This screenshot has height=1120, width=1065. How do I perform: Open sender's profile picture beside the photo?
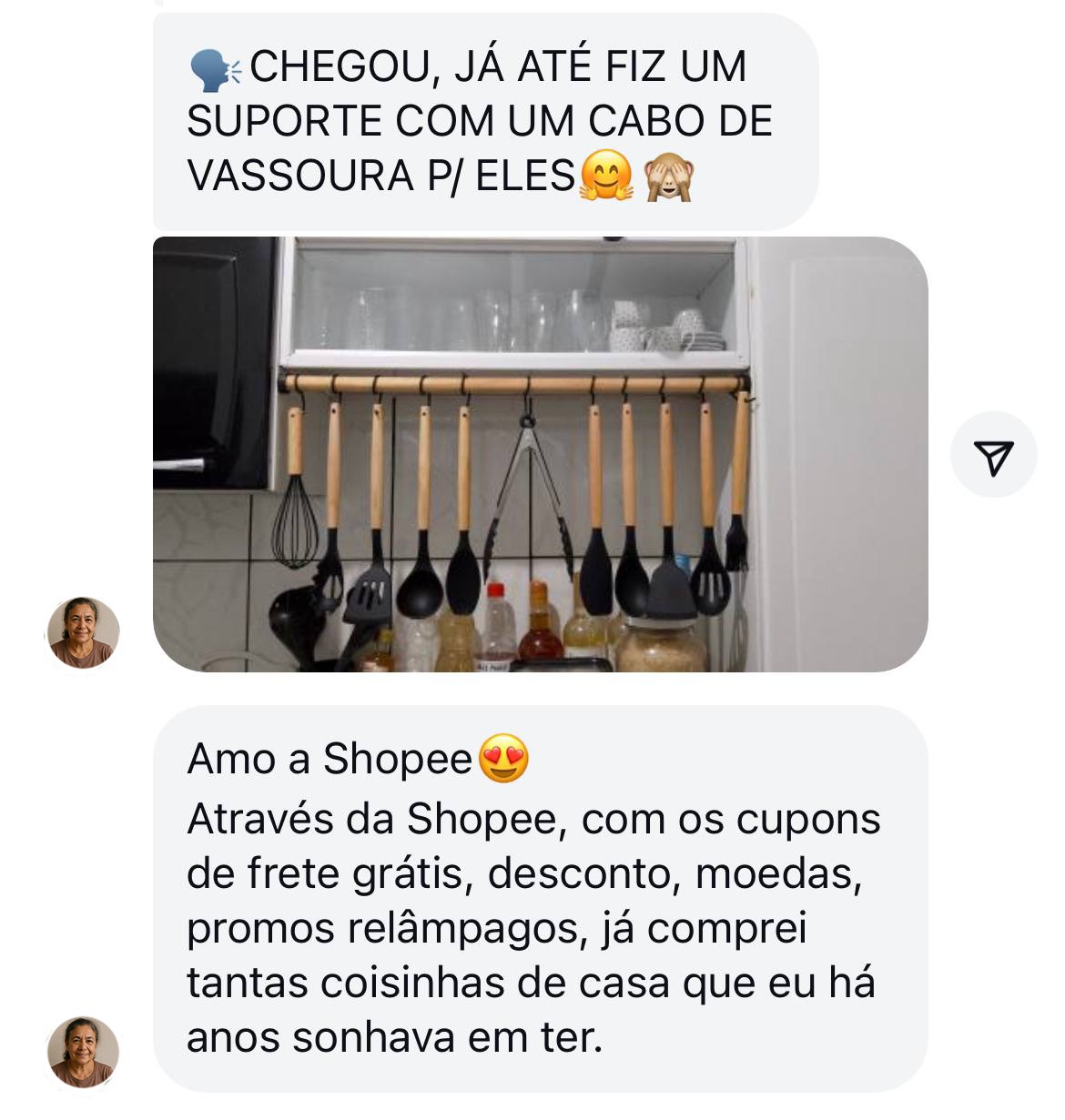(x=83, y=632)
